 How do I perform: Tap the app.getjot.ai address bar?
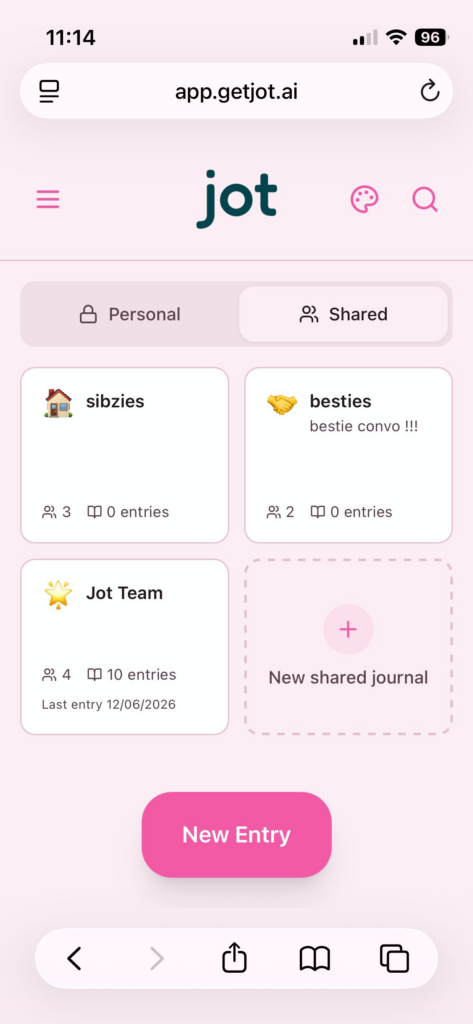point(236,91)
